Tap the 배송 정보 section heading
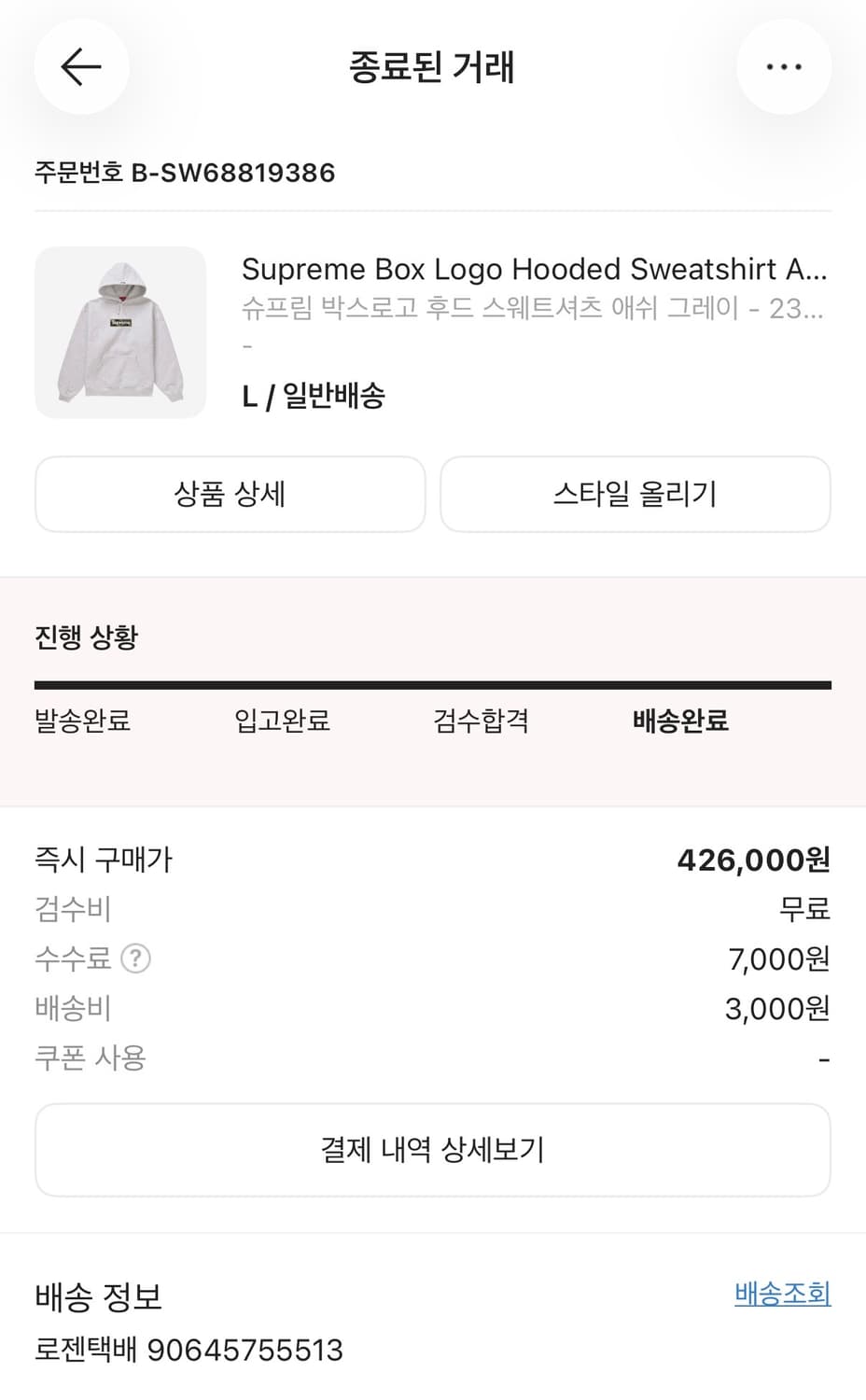The width and height of the screenshot is (866, 1400). (98, 1295)
